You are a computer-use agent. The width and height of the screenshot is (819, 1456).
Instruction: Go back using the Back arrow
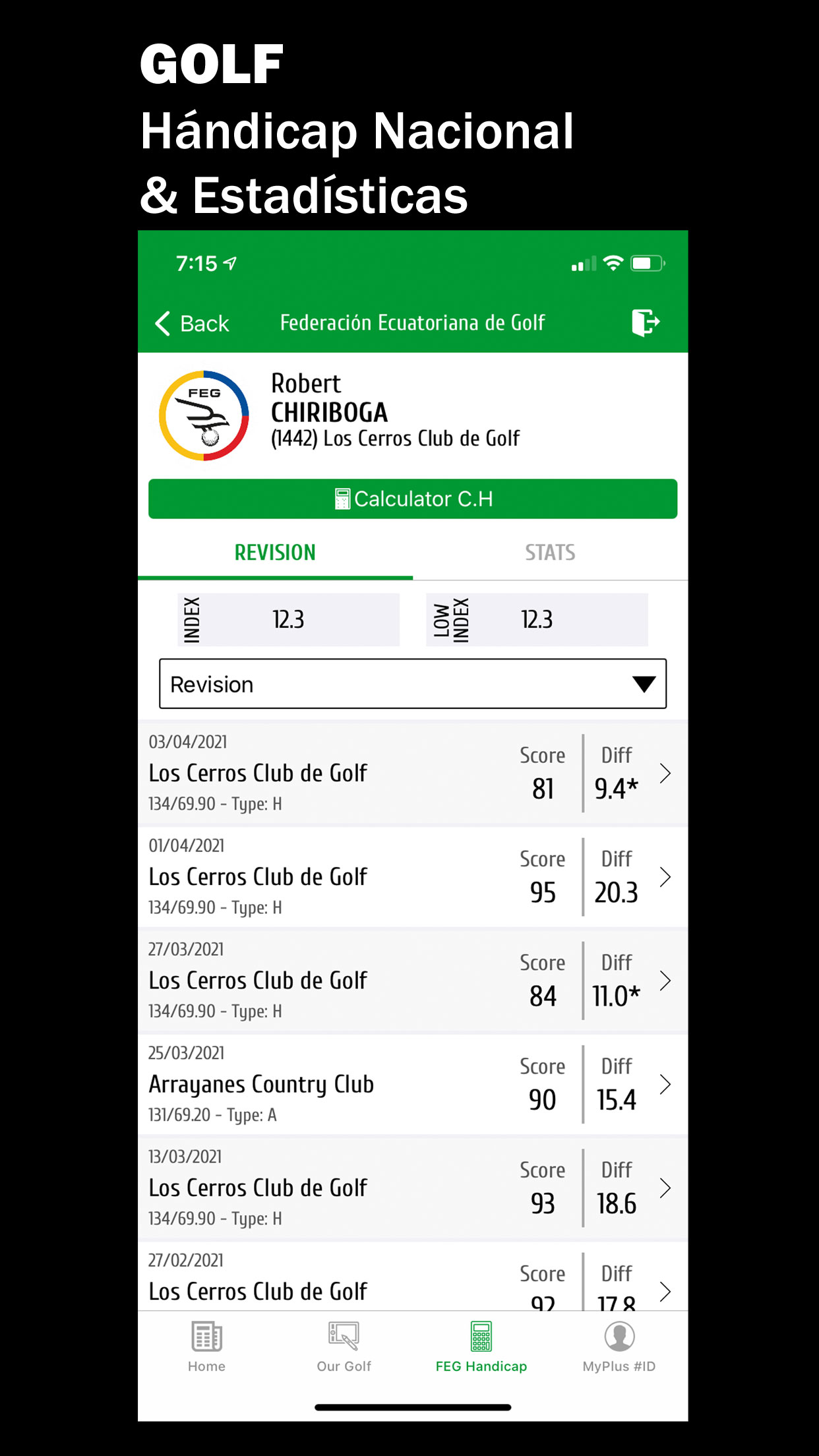pyautogui.click(x=191, y=323)
